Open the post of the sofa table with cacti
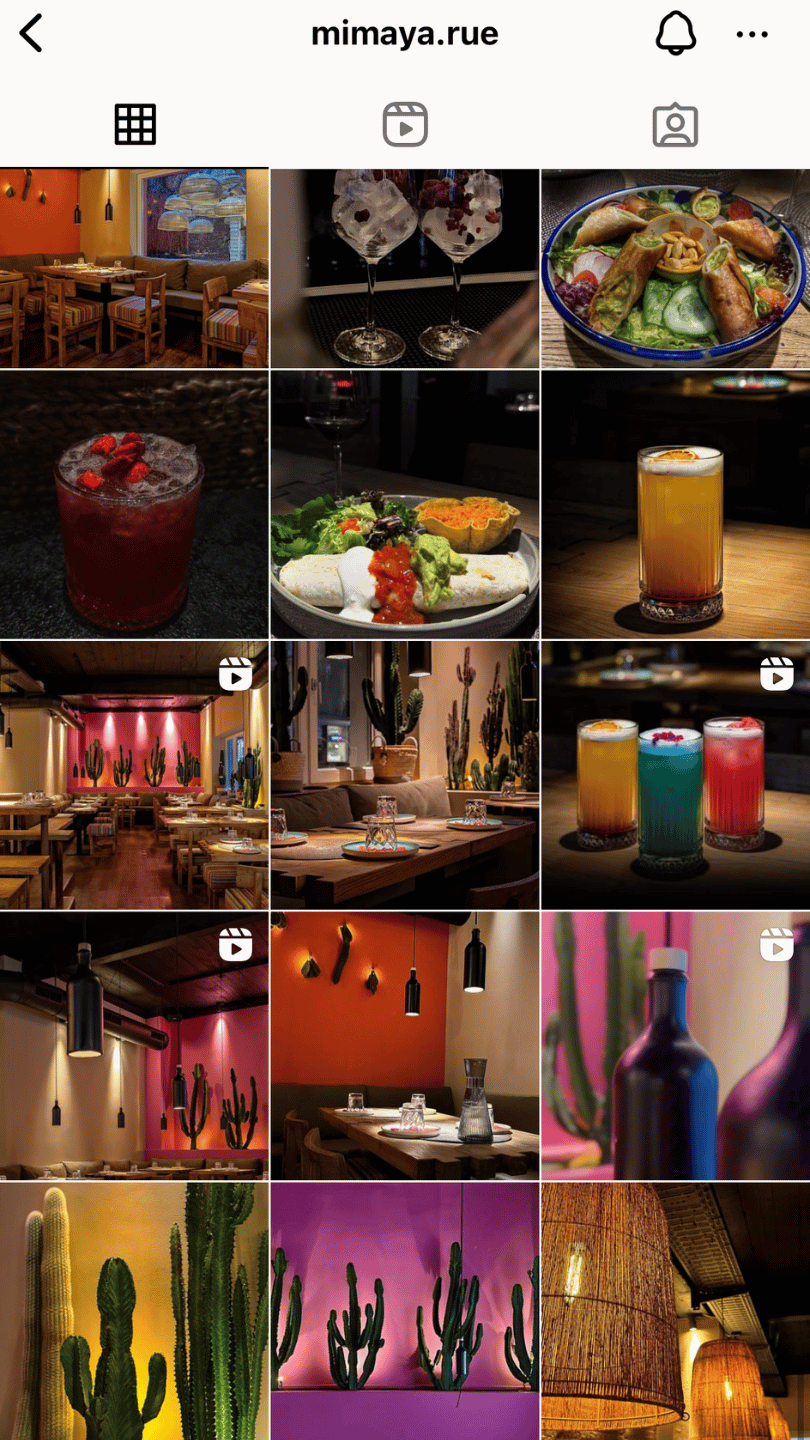 (405, 775)
